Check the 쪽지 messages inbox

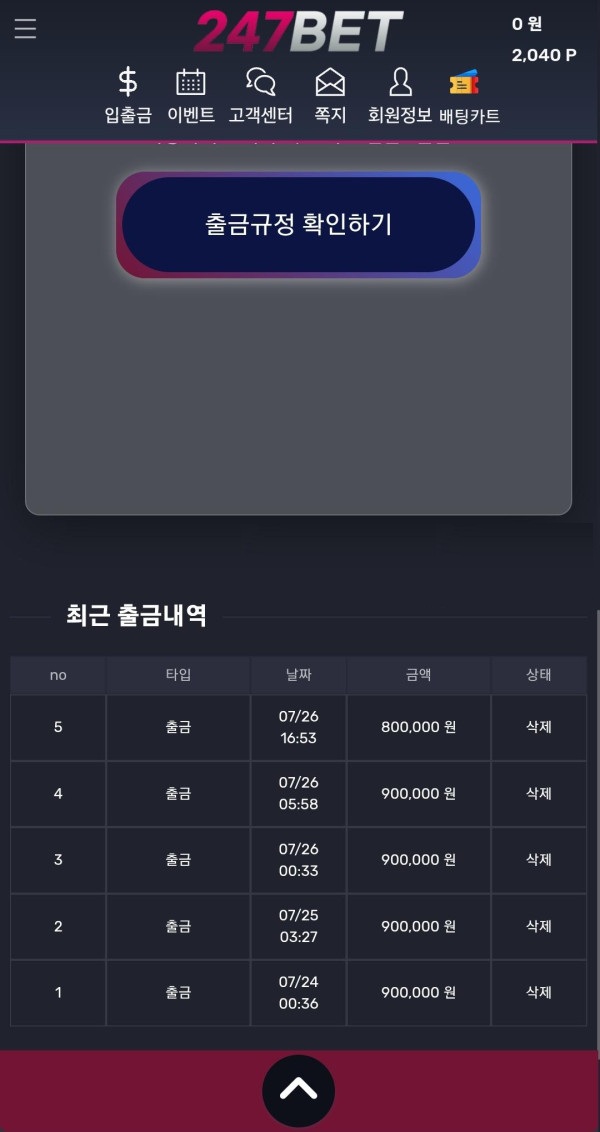[330, 96]
